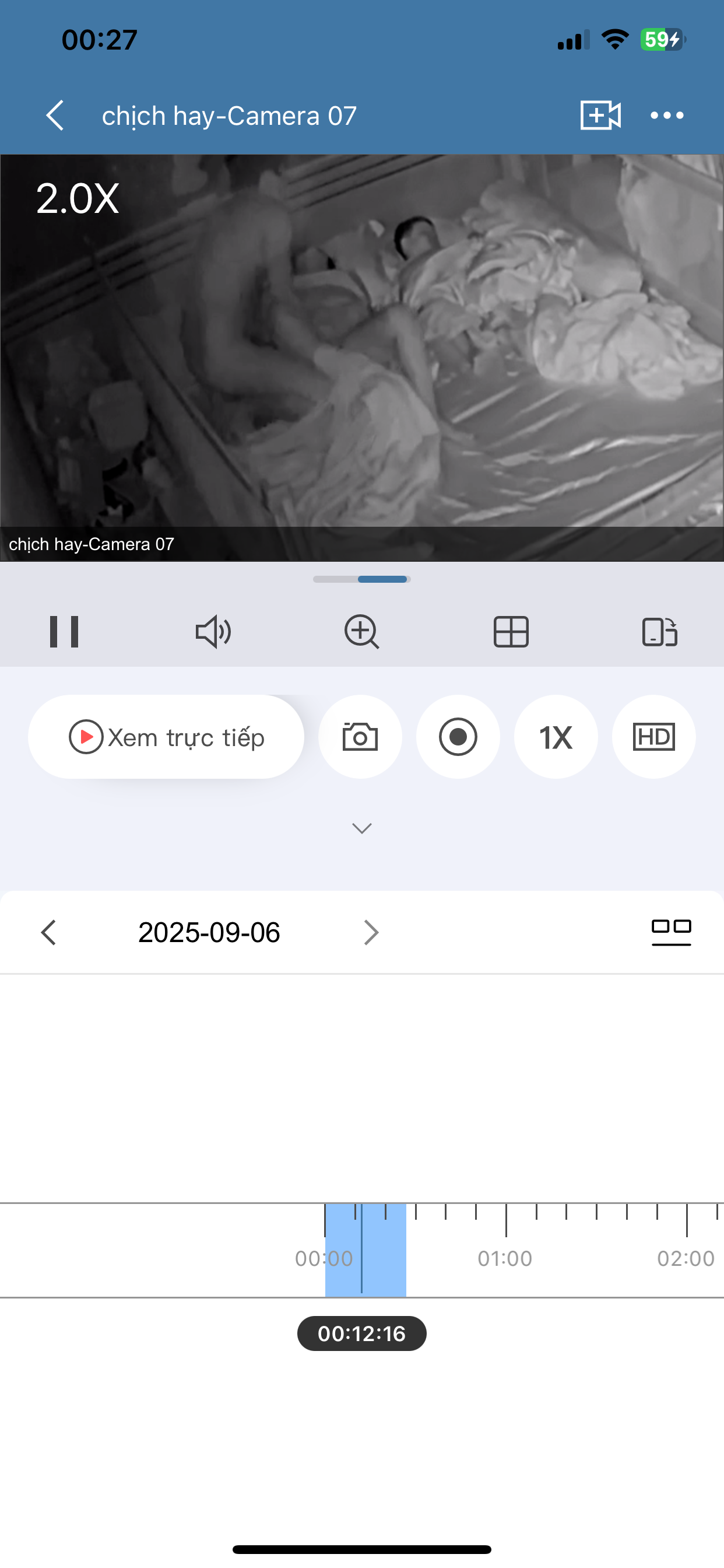
Task: Go back from the camera playback screen
Action: click(x=55, y=116)
